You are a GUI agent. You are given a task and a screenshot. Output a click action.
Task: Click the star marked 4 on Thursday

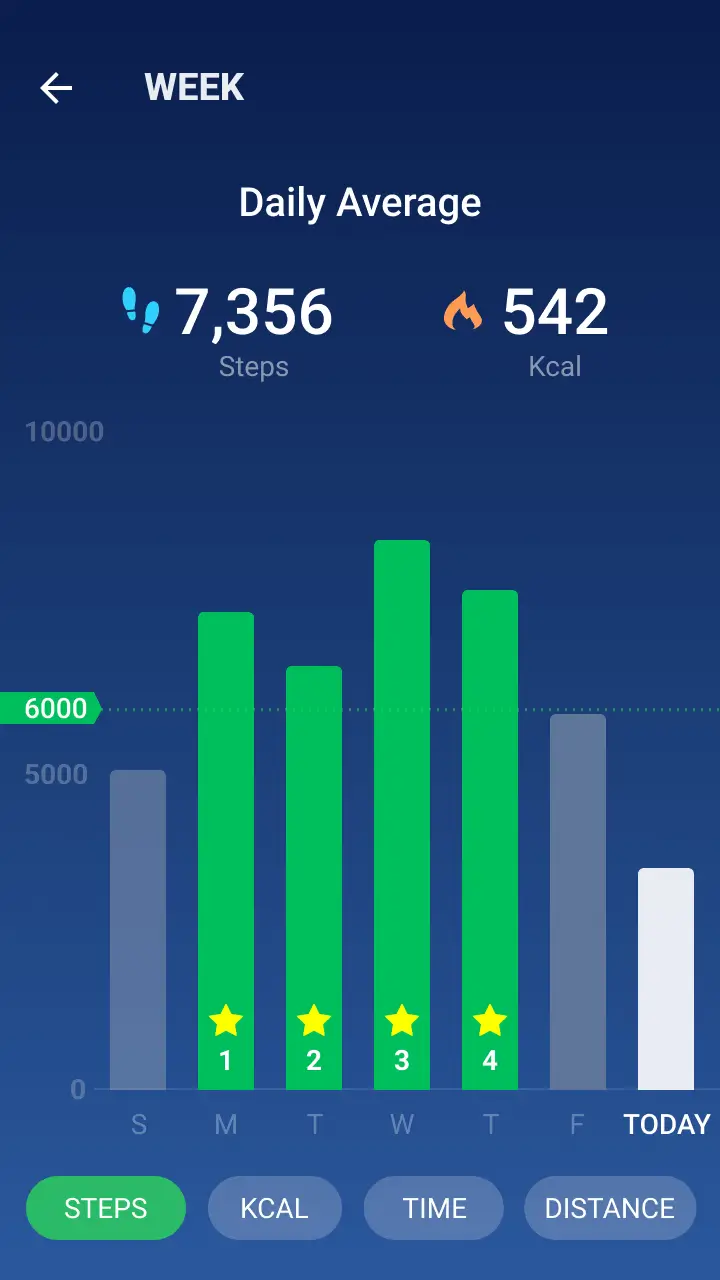point(490,1020)
